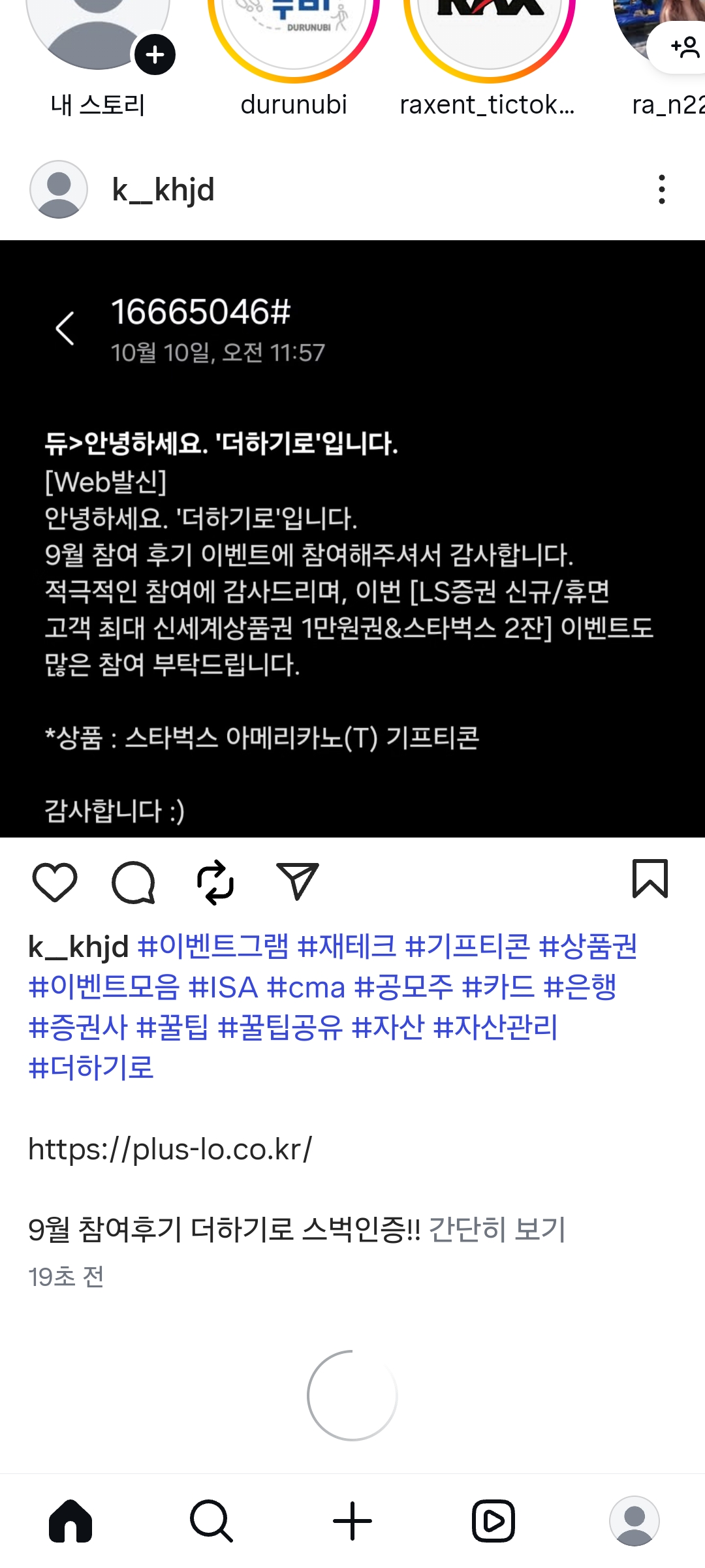Open hashtag #이벤트그램
Screen dimensions: 705x1568
click(x=213, y=947)
